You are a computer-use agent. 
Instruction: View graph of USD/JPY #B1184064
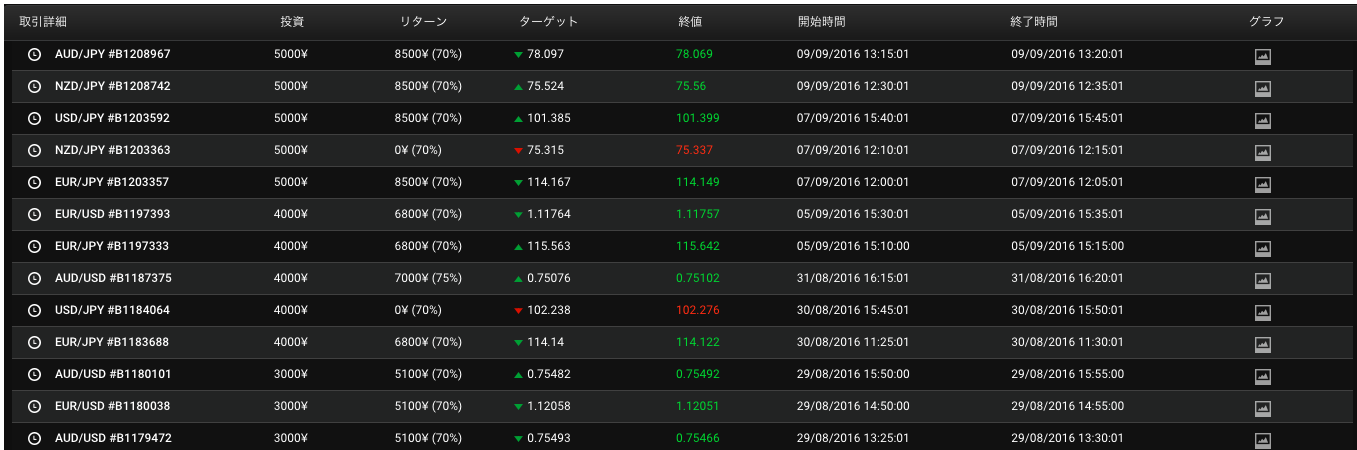point(1262,313)
